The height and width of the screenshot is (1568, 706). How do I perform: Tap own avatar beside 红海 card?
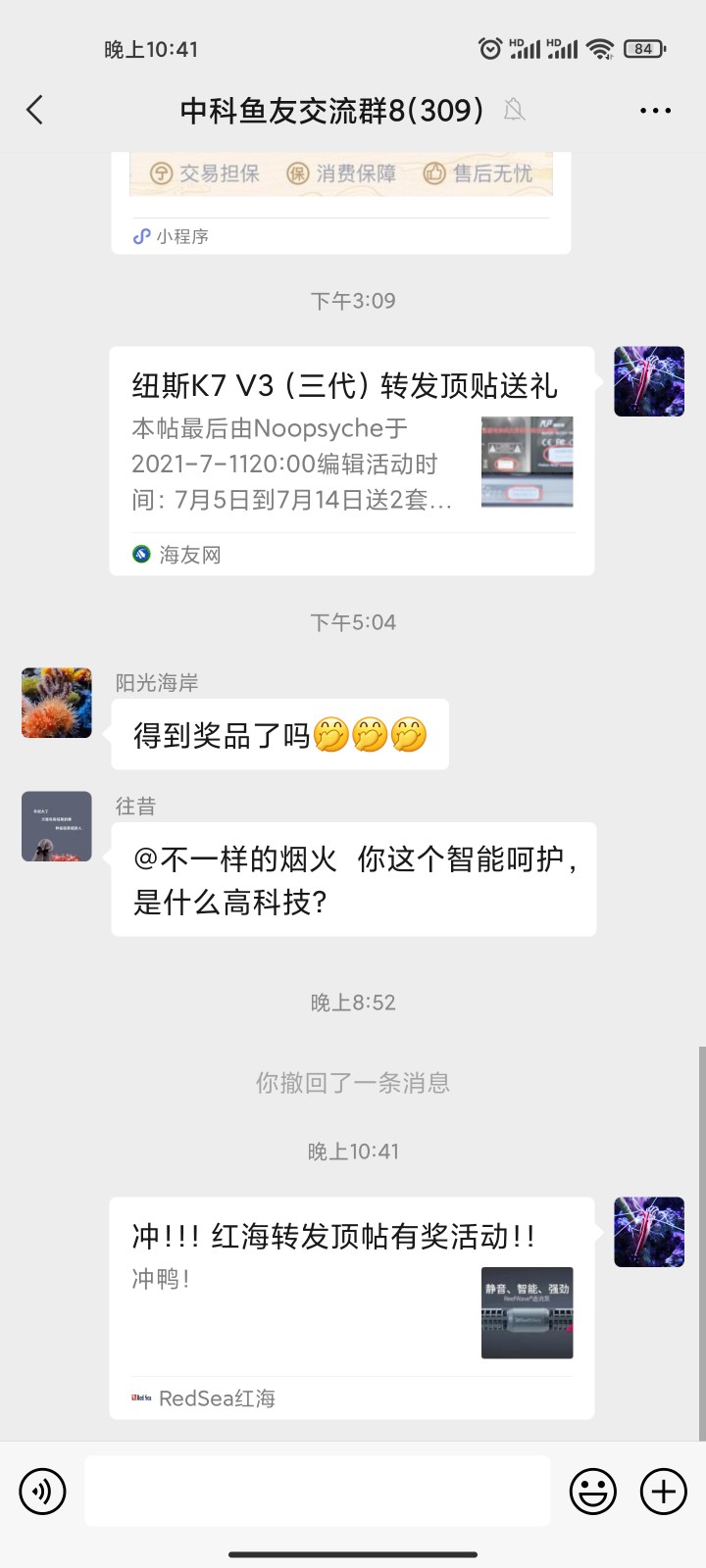click(x=648, y=1232)
